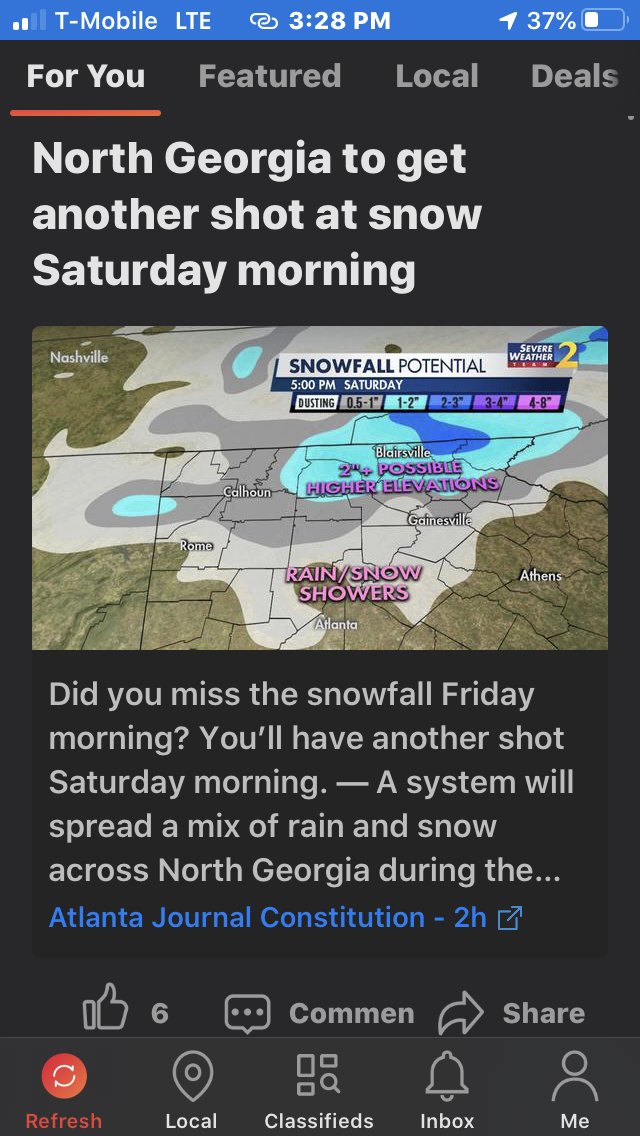Switch to the Local top tab

(437, 76)
